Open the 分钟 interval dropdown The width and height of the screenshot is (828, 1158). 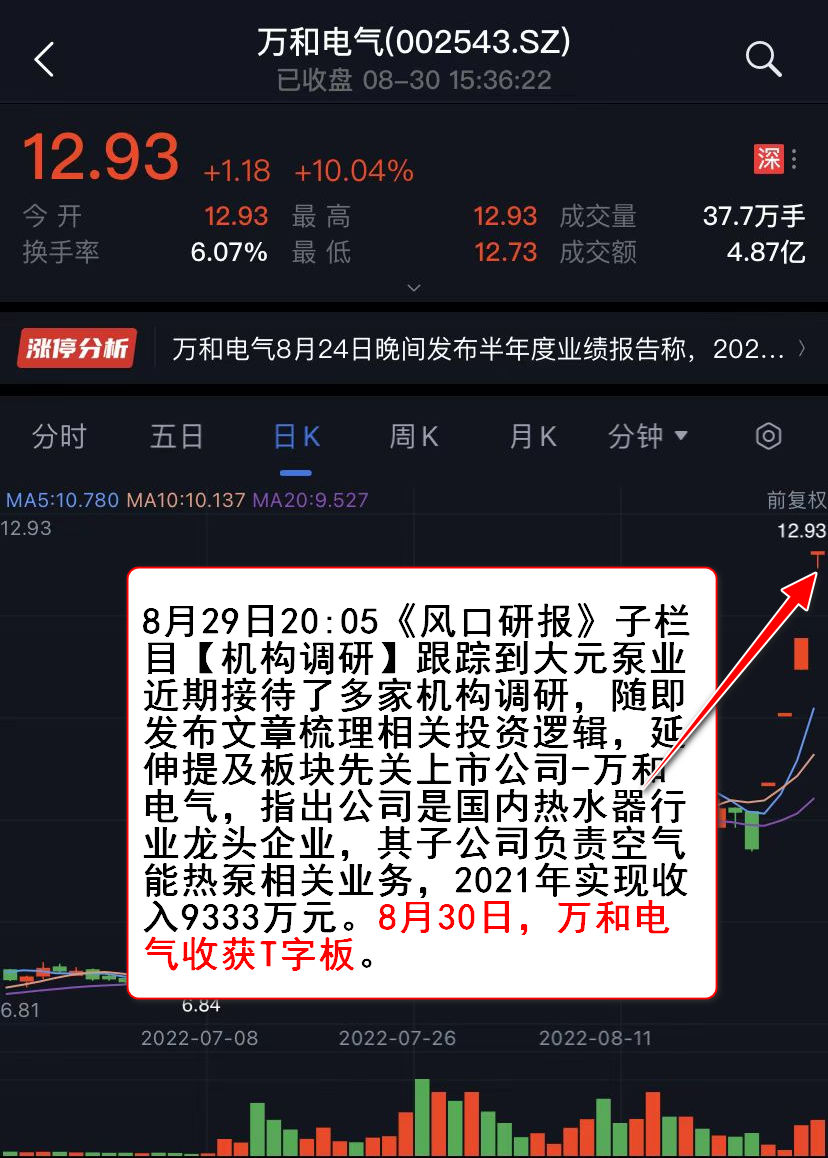pyautogui.click(x=648, y=437)
